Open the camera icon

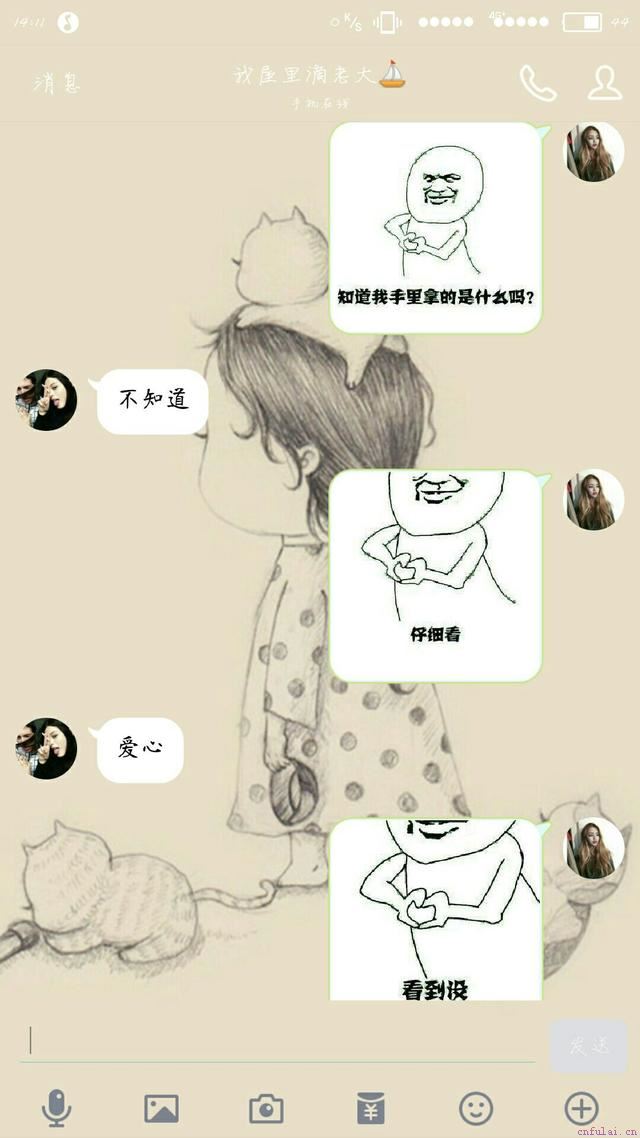(266, 1108)
